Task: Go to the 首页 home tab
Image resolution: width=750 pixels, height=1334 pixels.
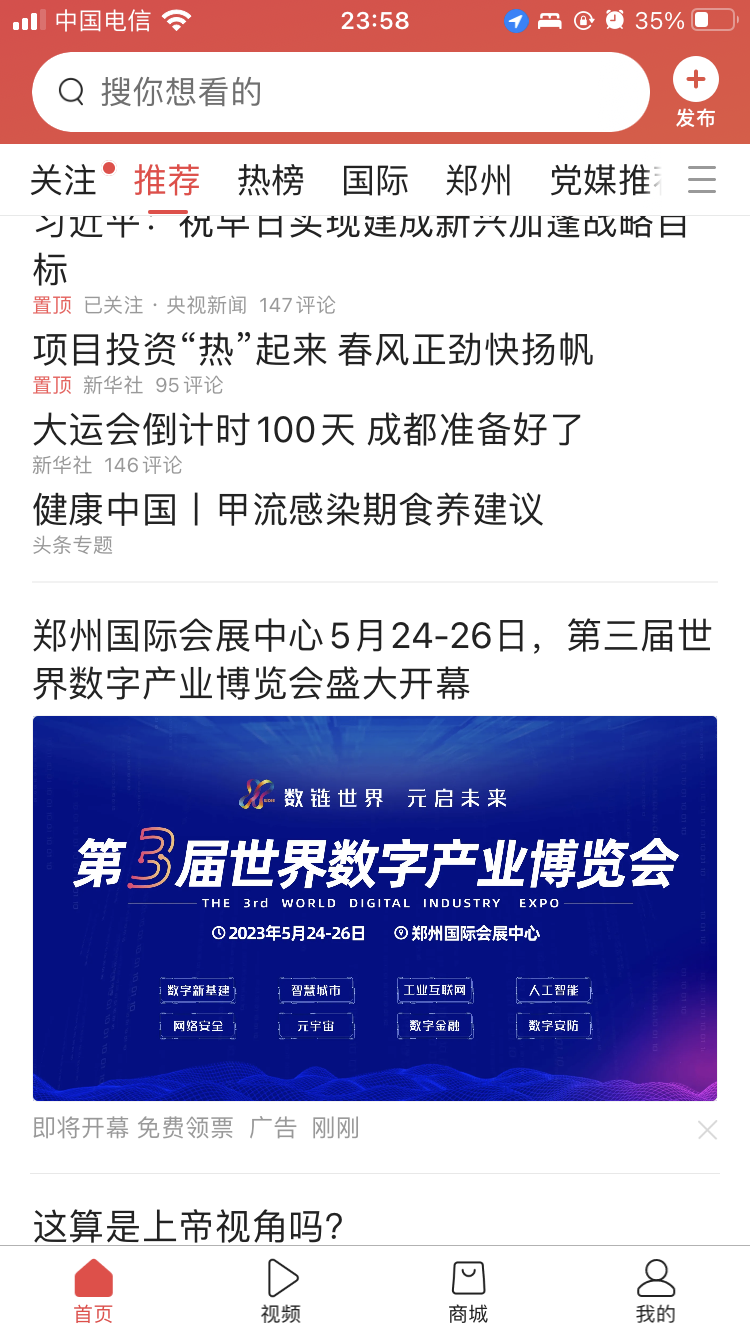Action: click(94, 1291)
